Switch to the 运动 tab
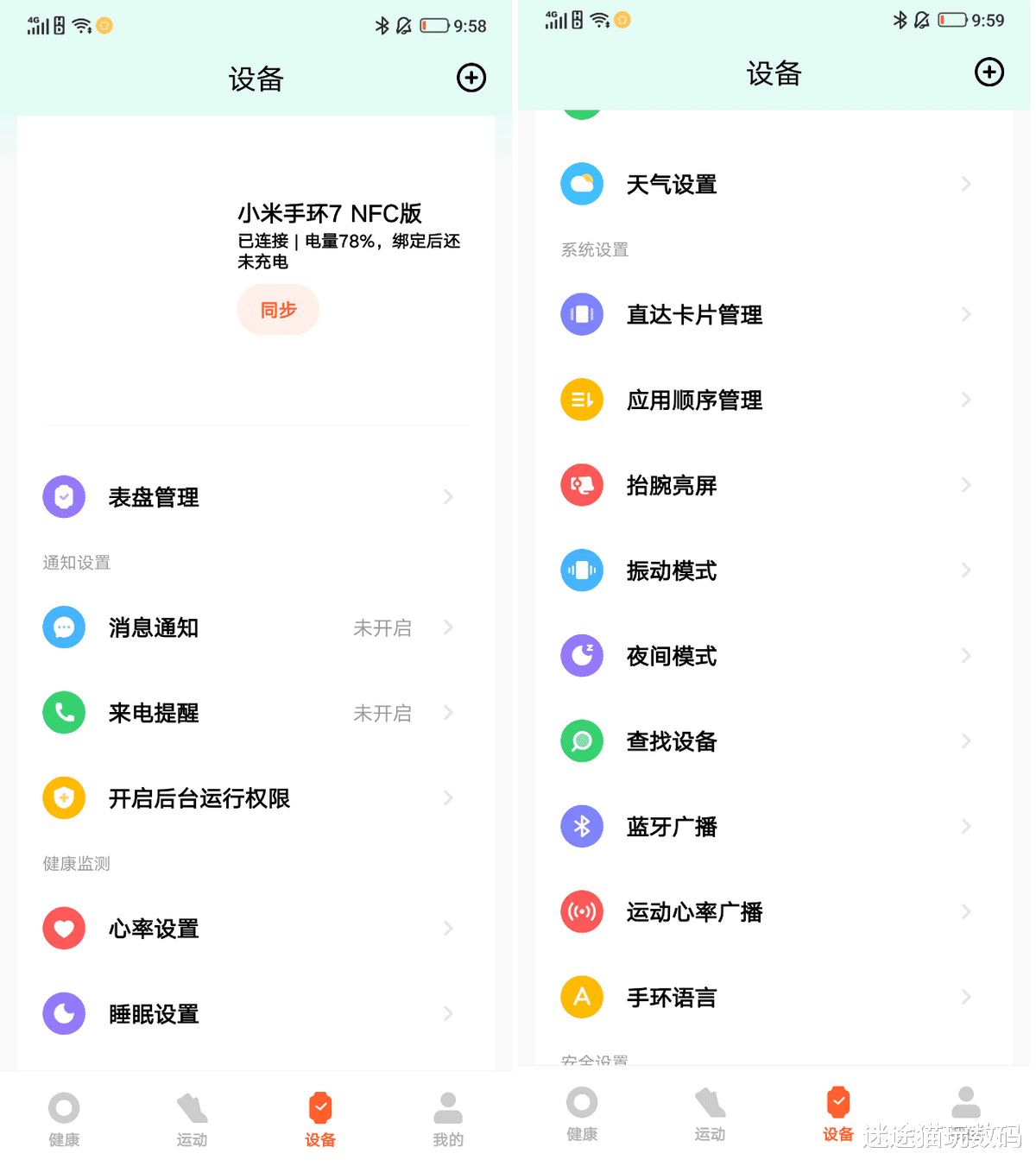 (x=192, y=1118)
